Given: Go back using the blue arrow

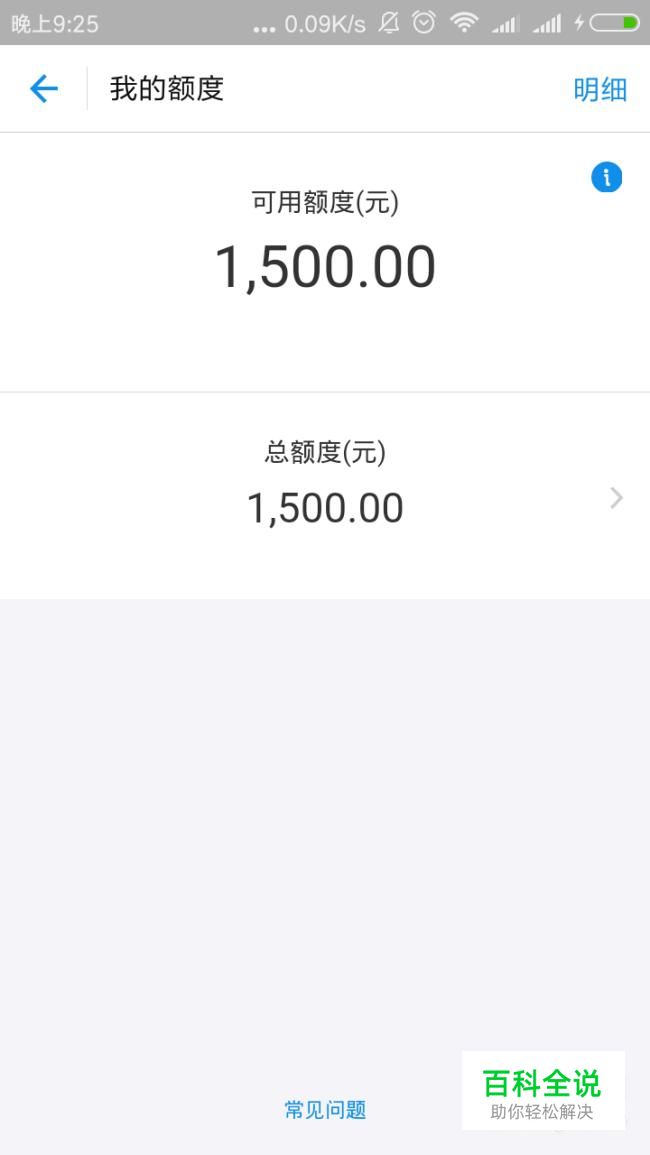Looking at the screenshot, I should (43, 89).
